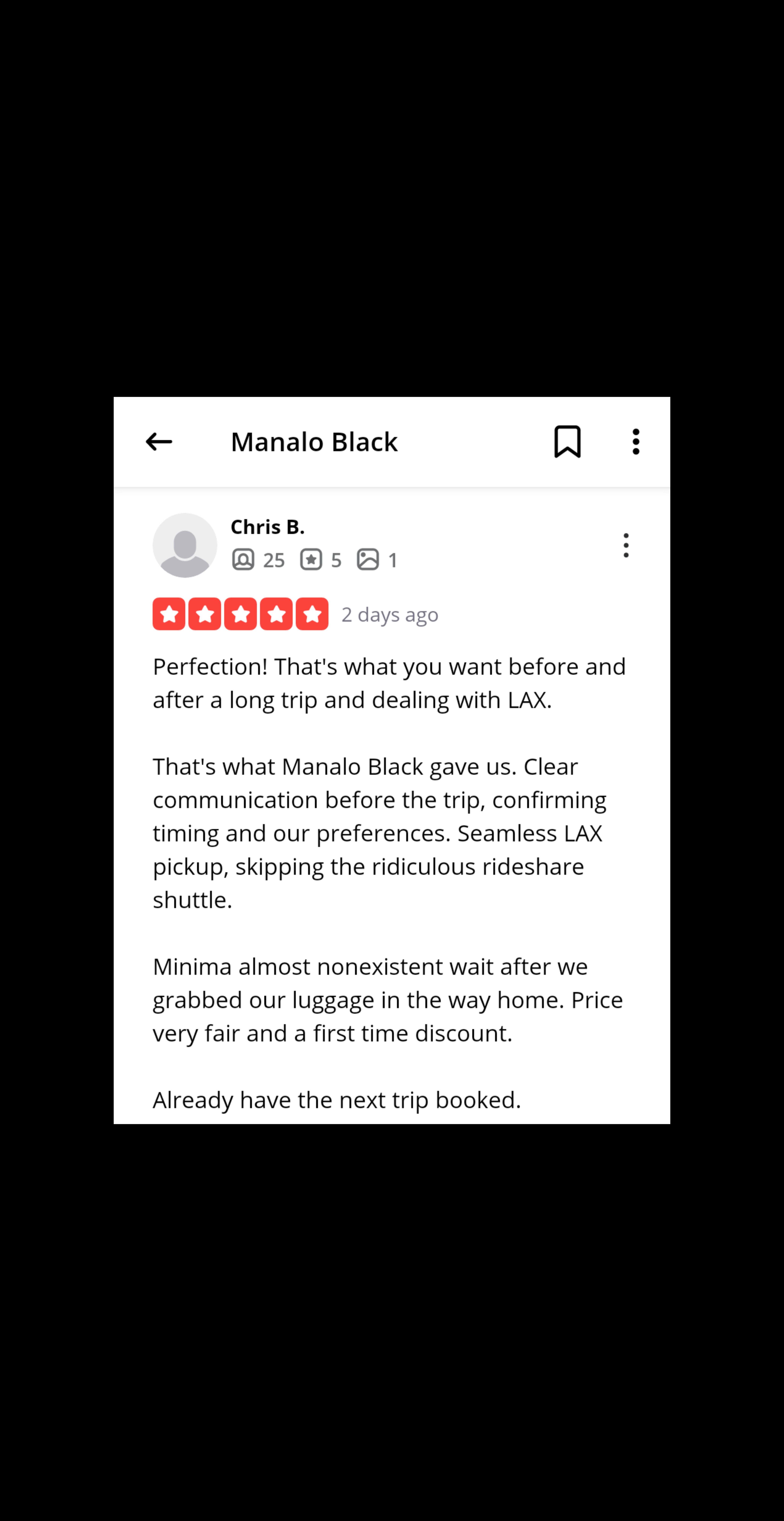Go back using the arrow icon
The image size is (784, 1521).
tap(159, 442)
